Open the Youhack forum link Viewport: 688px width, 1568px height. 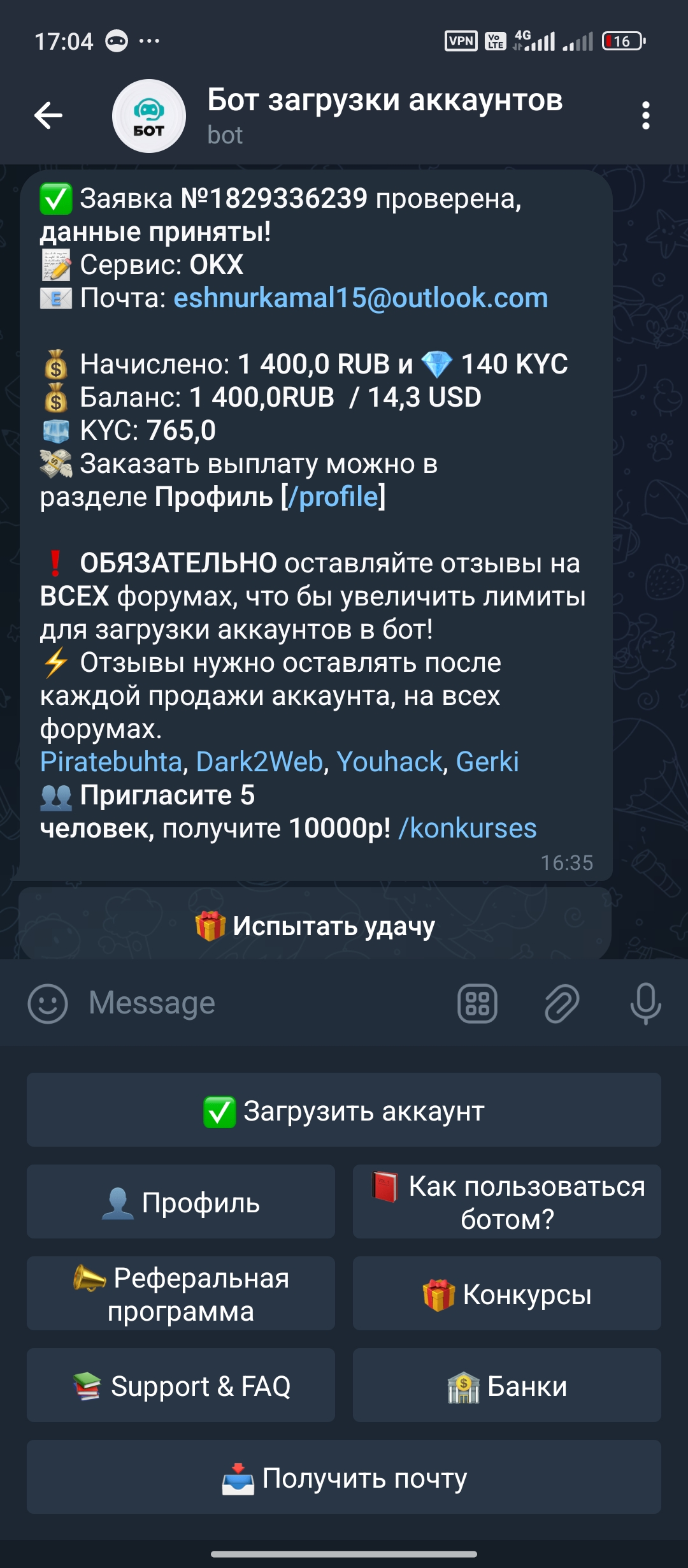point(389,762)
